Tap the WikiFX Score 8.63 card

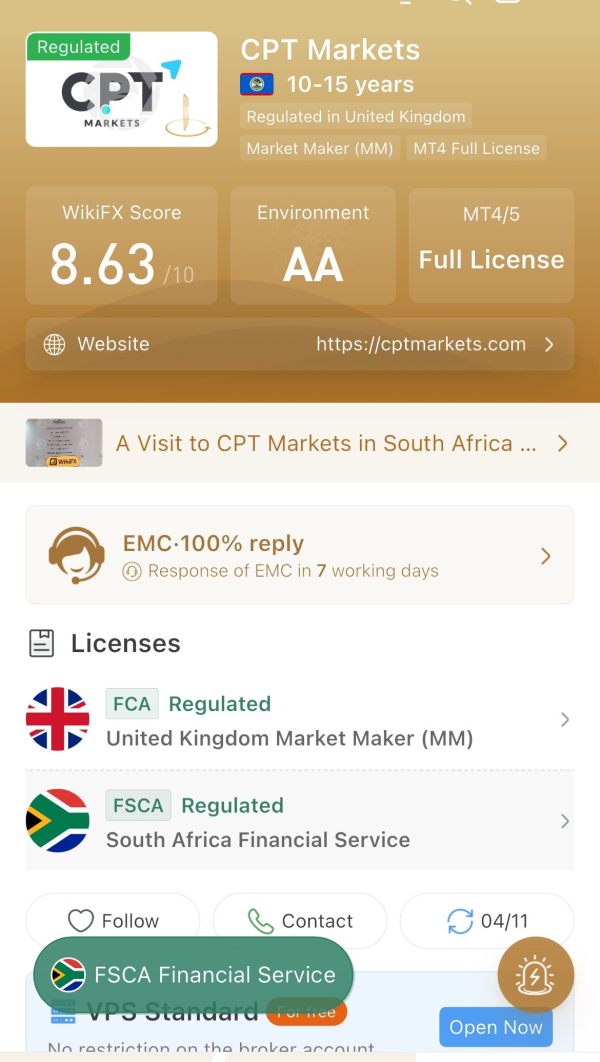pyautogui.click(x=122, y=245)
